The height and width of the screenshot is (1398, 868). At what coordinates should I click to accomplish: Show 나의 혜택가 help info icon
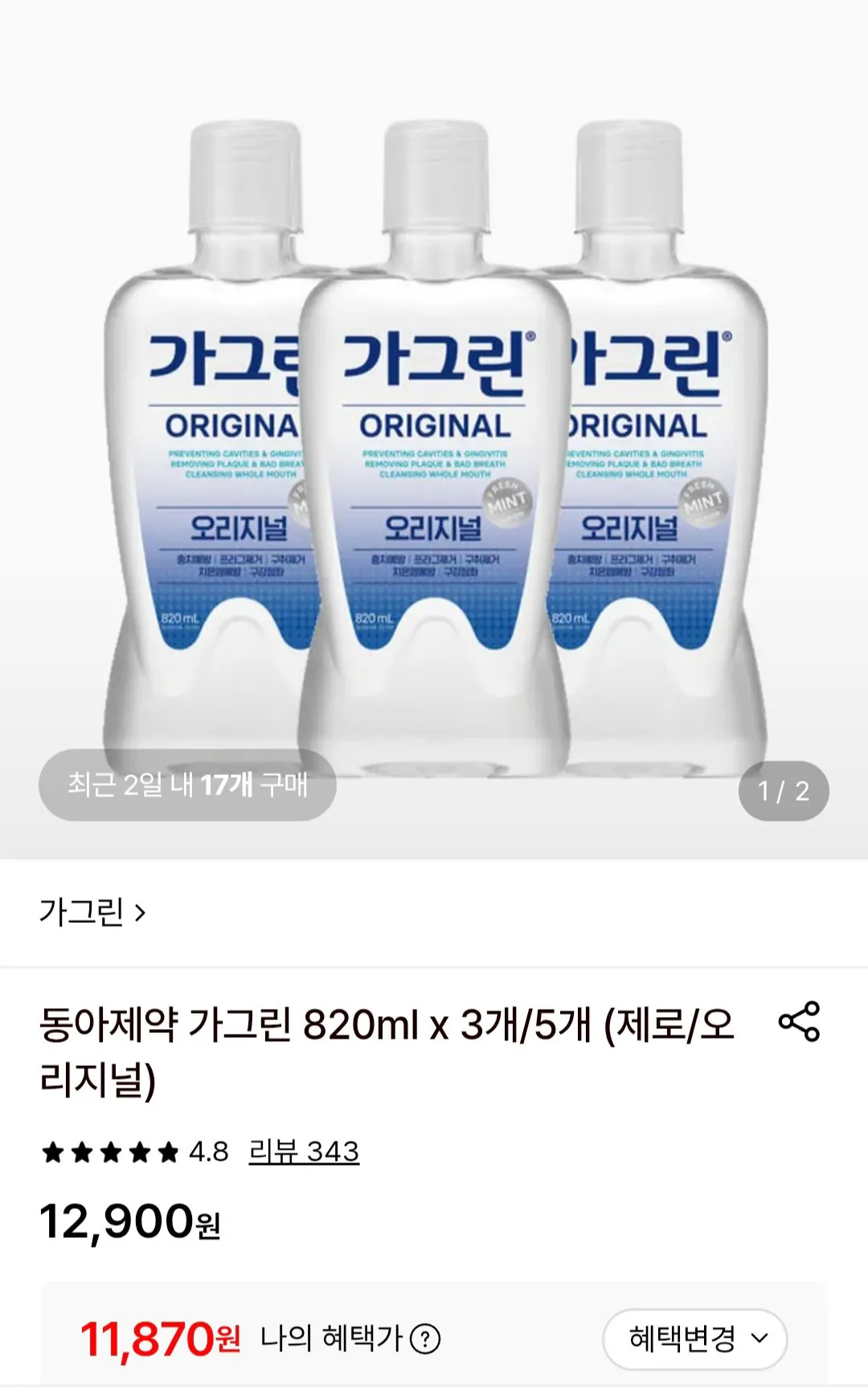click(425, 1339)
